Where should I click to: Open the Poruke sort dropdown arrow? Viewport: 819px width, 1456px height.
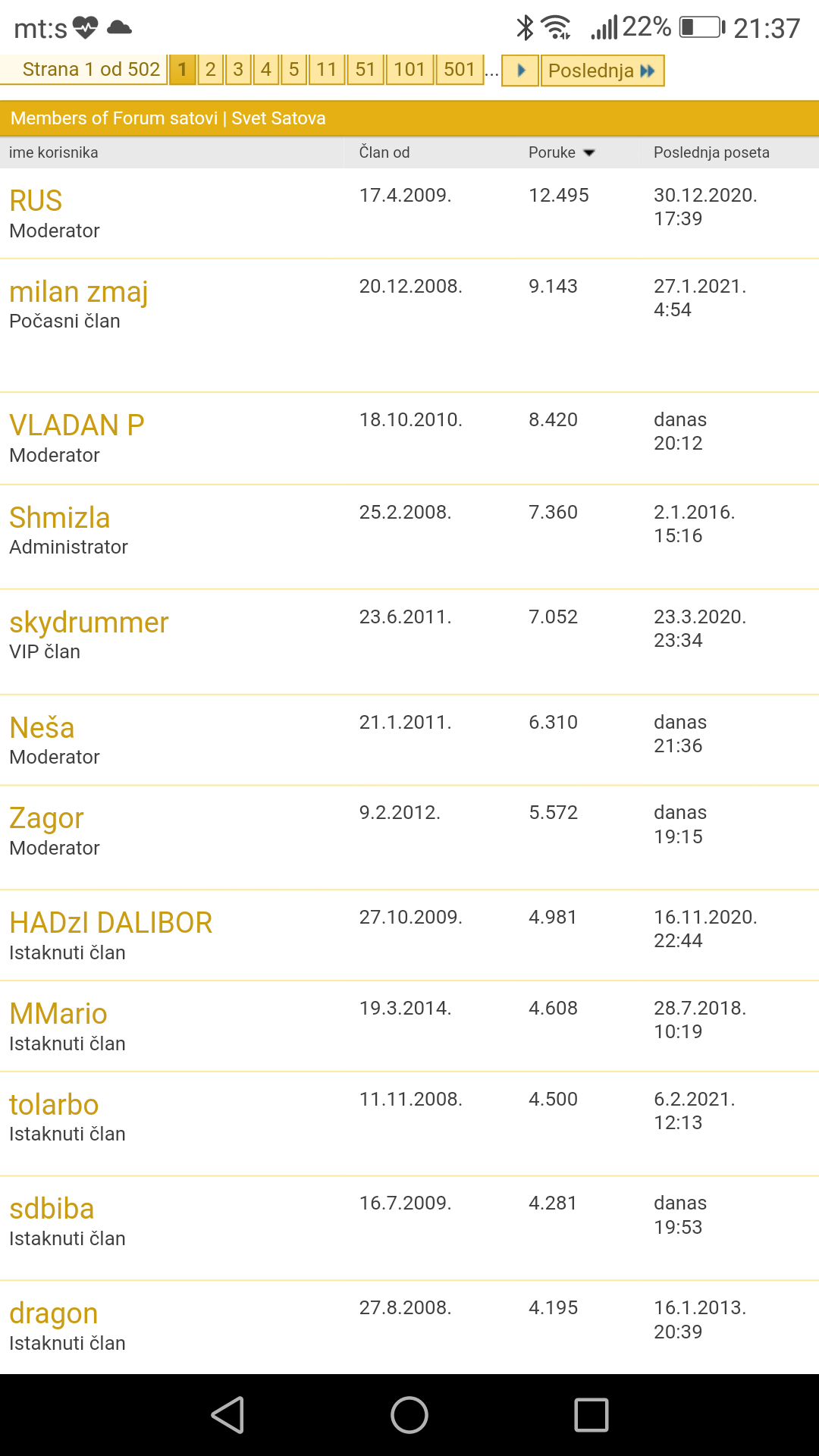pos(589,152)
